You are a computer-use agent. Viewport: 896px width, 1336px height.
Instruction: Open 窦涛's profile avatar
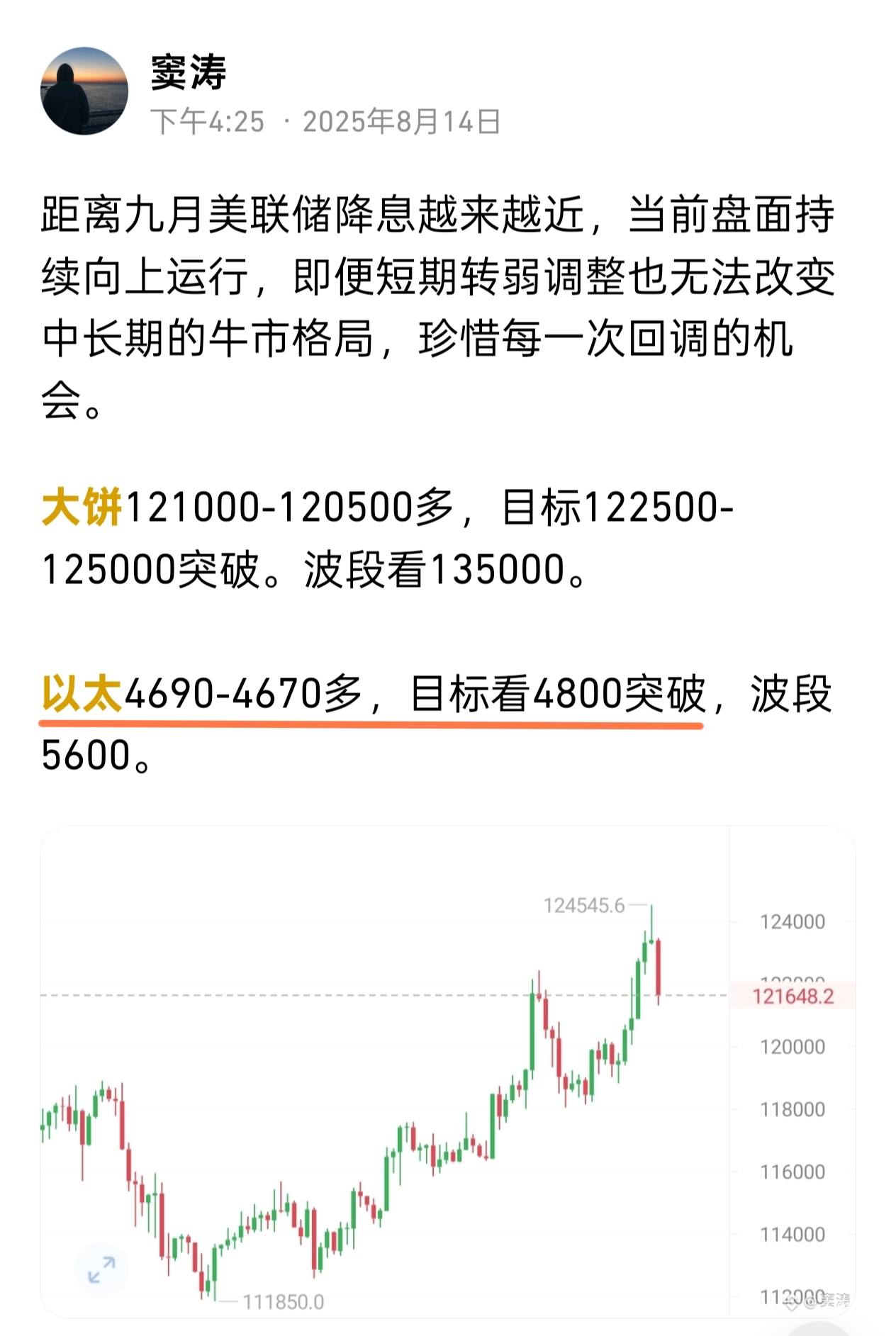84,91
